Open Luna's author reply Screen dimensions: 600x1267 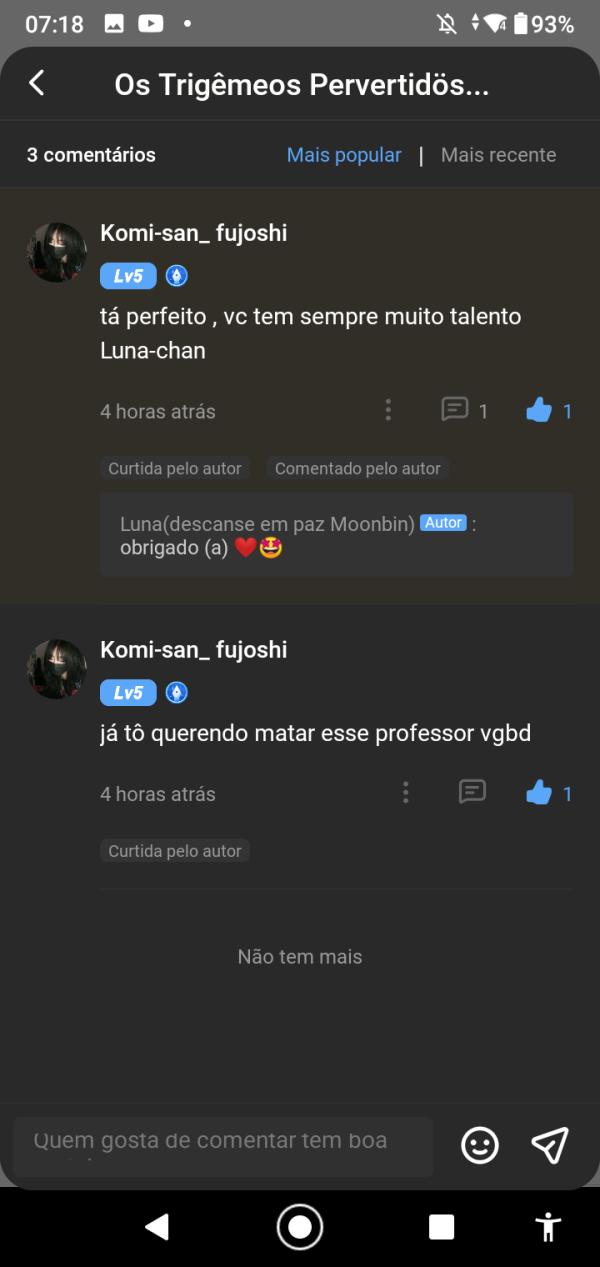[336, 535]
